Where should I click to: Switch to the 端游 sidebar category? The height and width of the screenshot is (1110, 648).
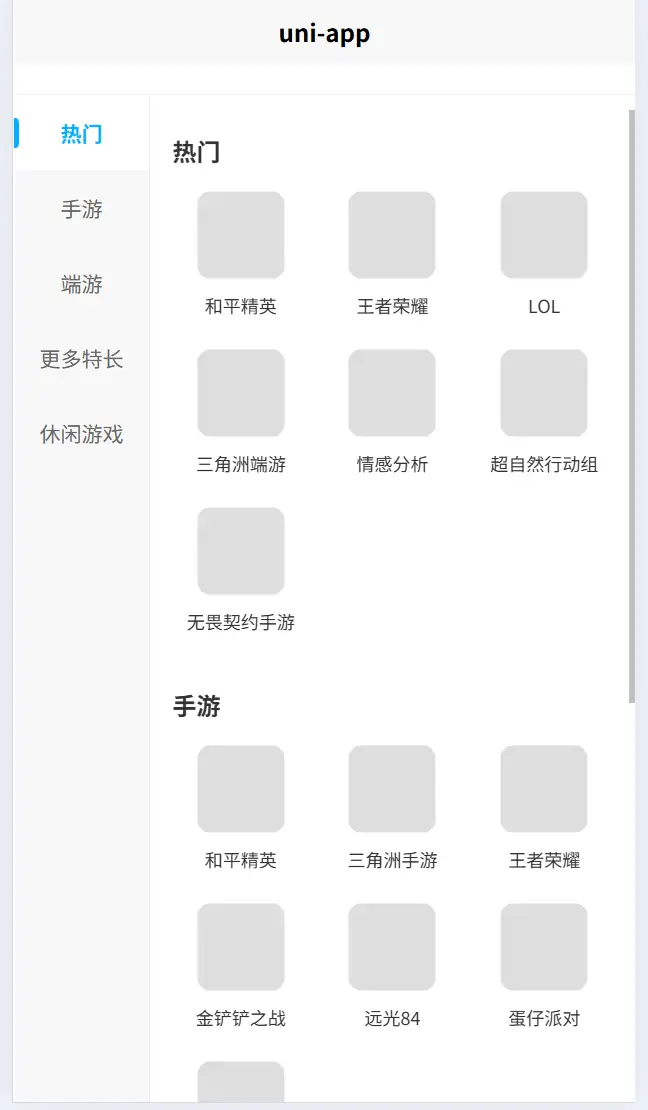click(81, 283)
